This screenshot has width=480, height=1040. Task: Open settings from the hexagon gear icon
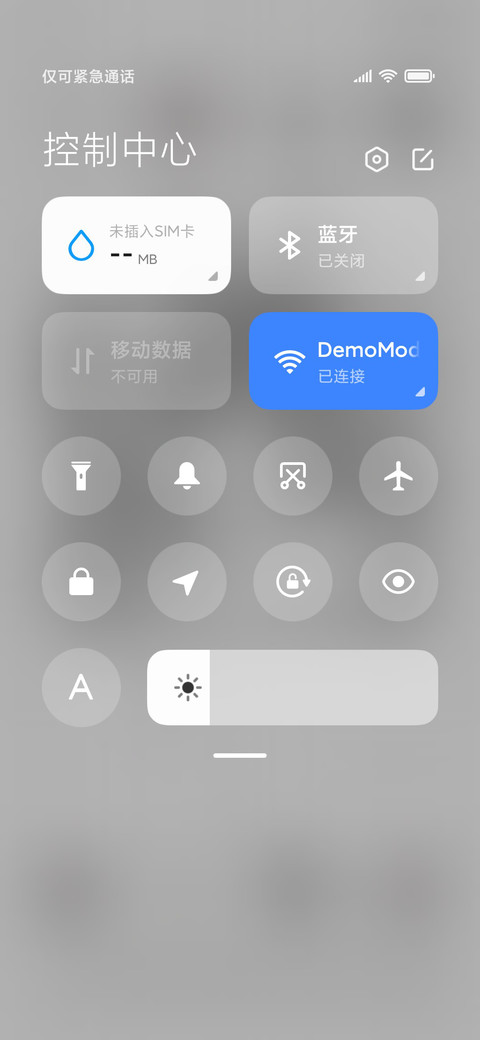[377, 159]
